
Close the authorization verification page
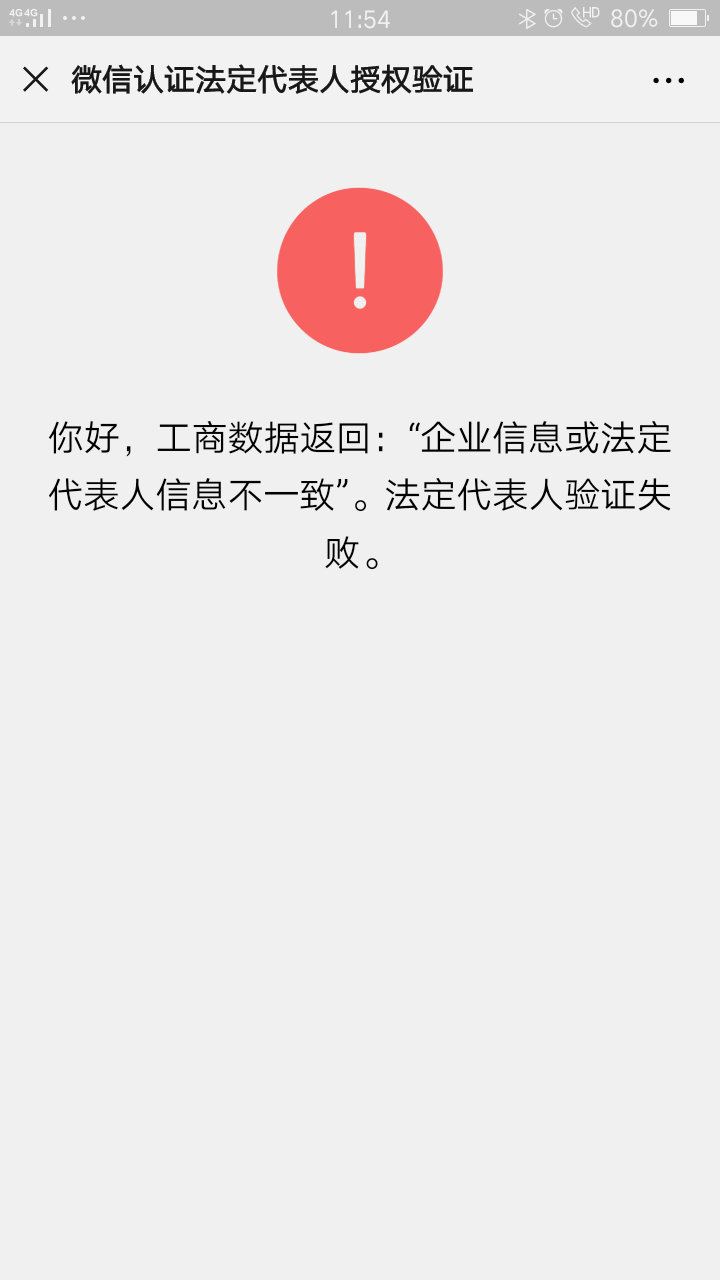tap(35, 80)
